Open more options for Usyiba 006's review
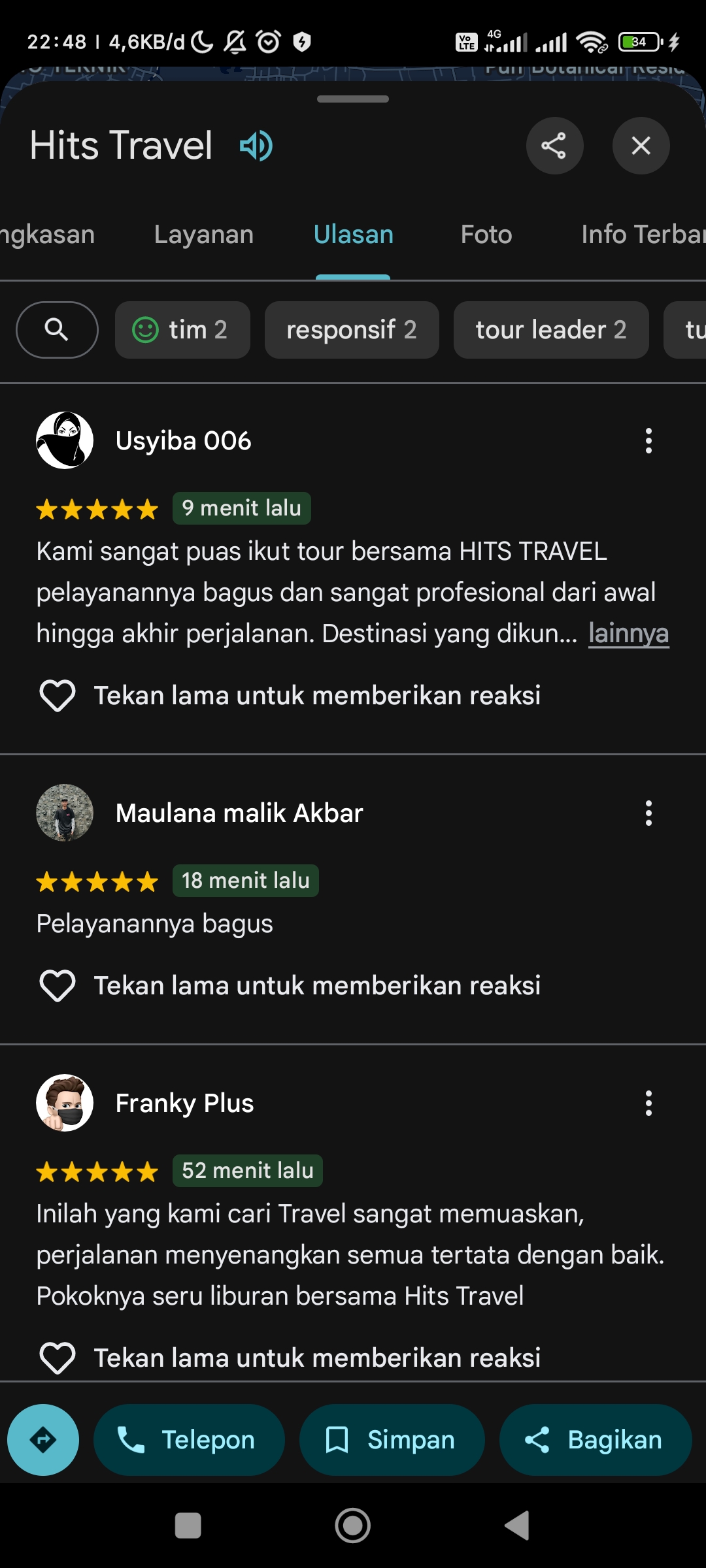 pos(648,441)
